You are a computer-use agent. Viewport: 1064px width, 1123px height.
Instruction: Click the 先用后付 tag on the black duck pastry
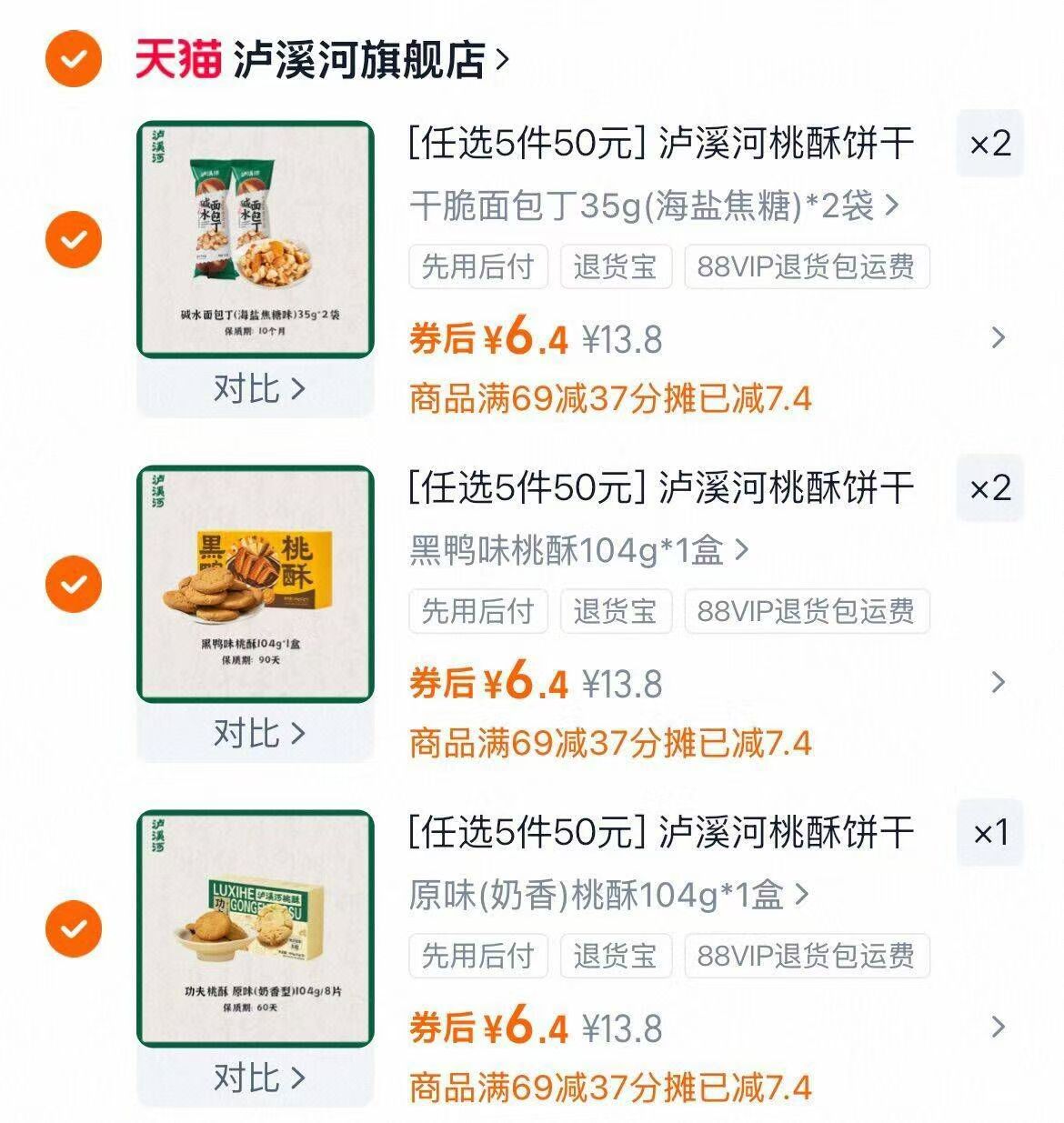(x=477, y=611)
